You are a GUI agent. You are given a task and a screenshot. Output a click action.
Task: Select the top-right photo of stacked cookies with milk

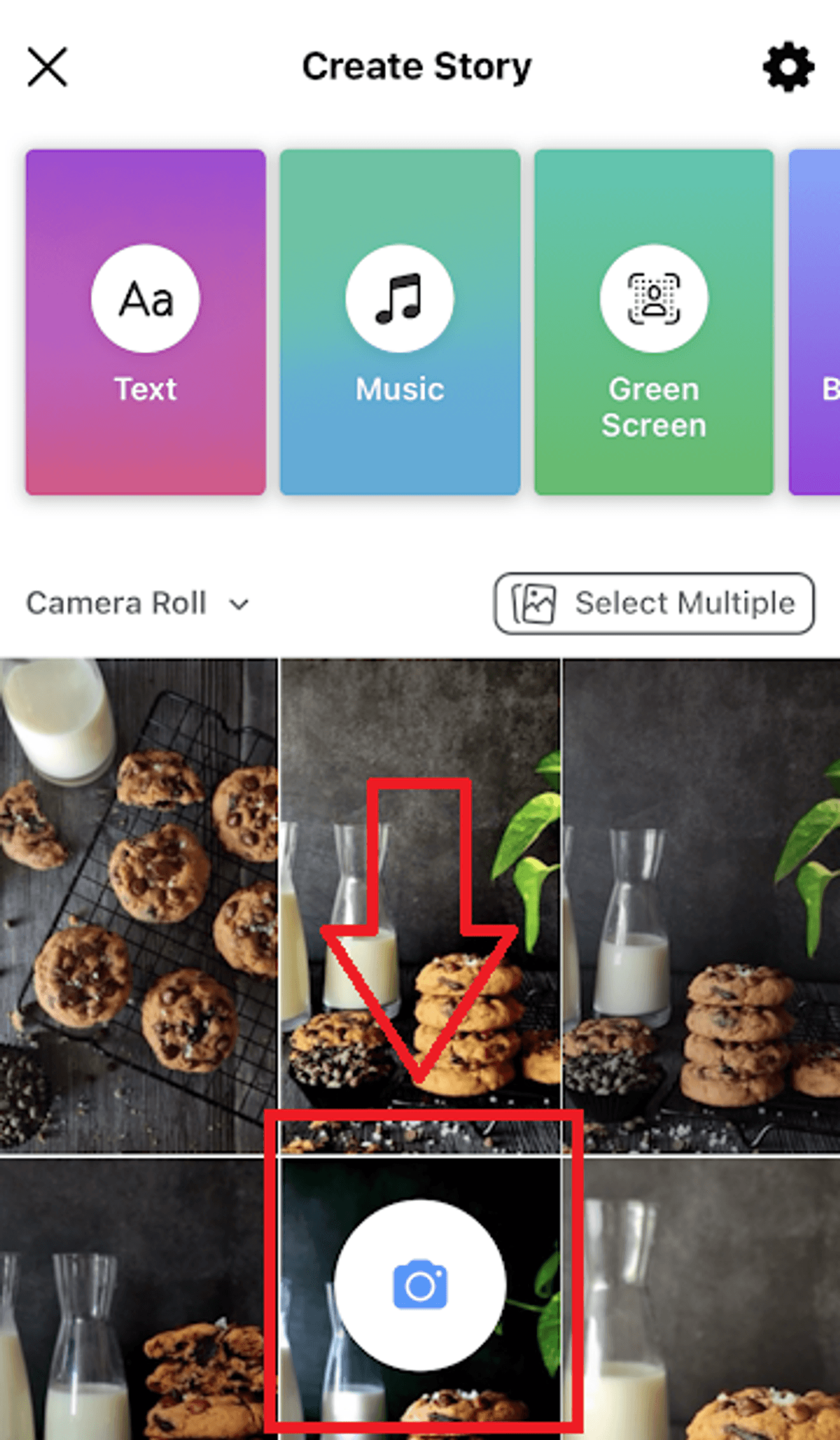tap(701, 905)
